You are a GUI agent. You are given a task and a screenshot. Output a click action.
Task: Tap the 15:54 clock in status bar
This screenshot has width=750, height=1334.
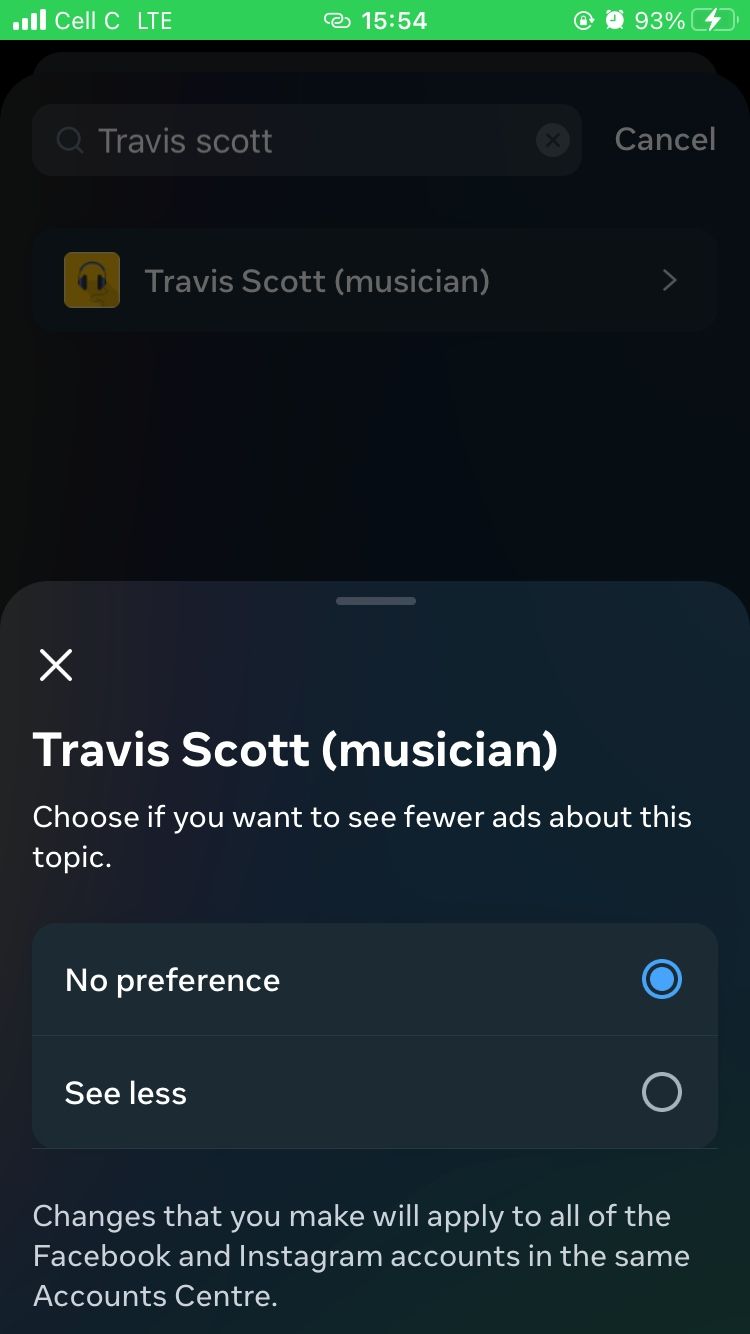392,19
